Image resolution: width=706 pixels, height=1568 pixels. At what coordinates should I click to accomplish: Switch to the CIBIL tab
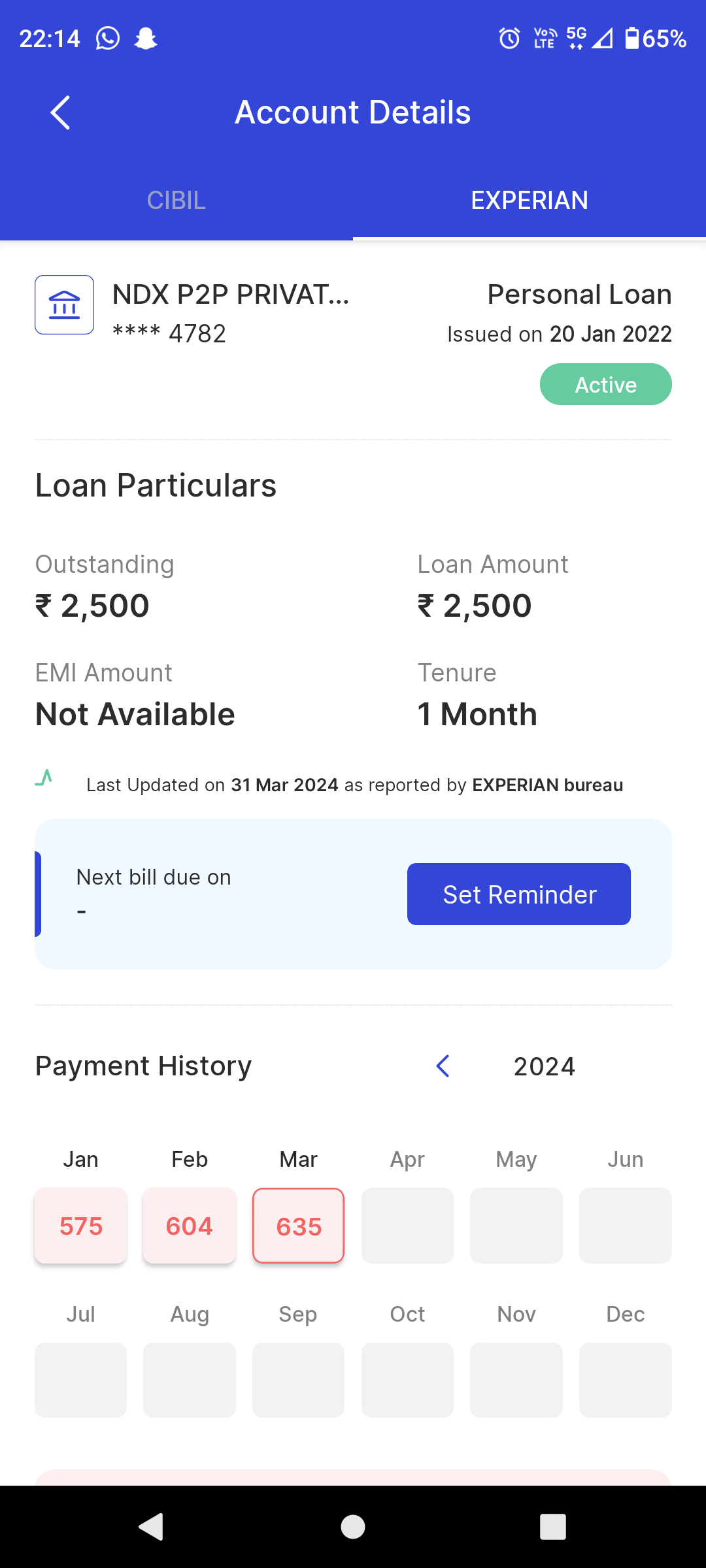pos(176,200)
